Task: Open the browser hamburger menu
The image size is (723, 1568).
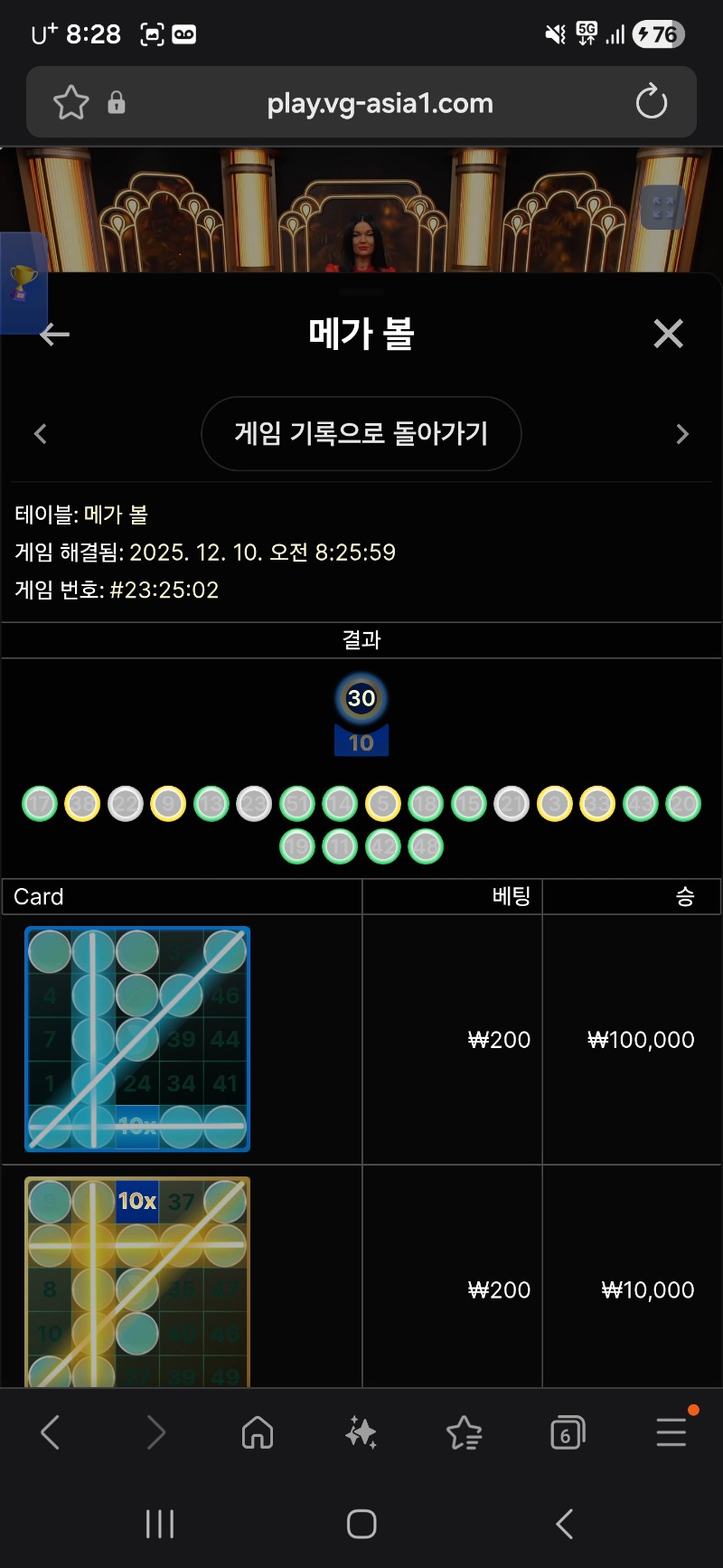Action: click(x=671, y=1432)
